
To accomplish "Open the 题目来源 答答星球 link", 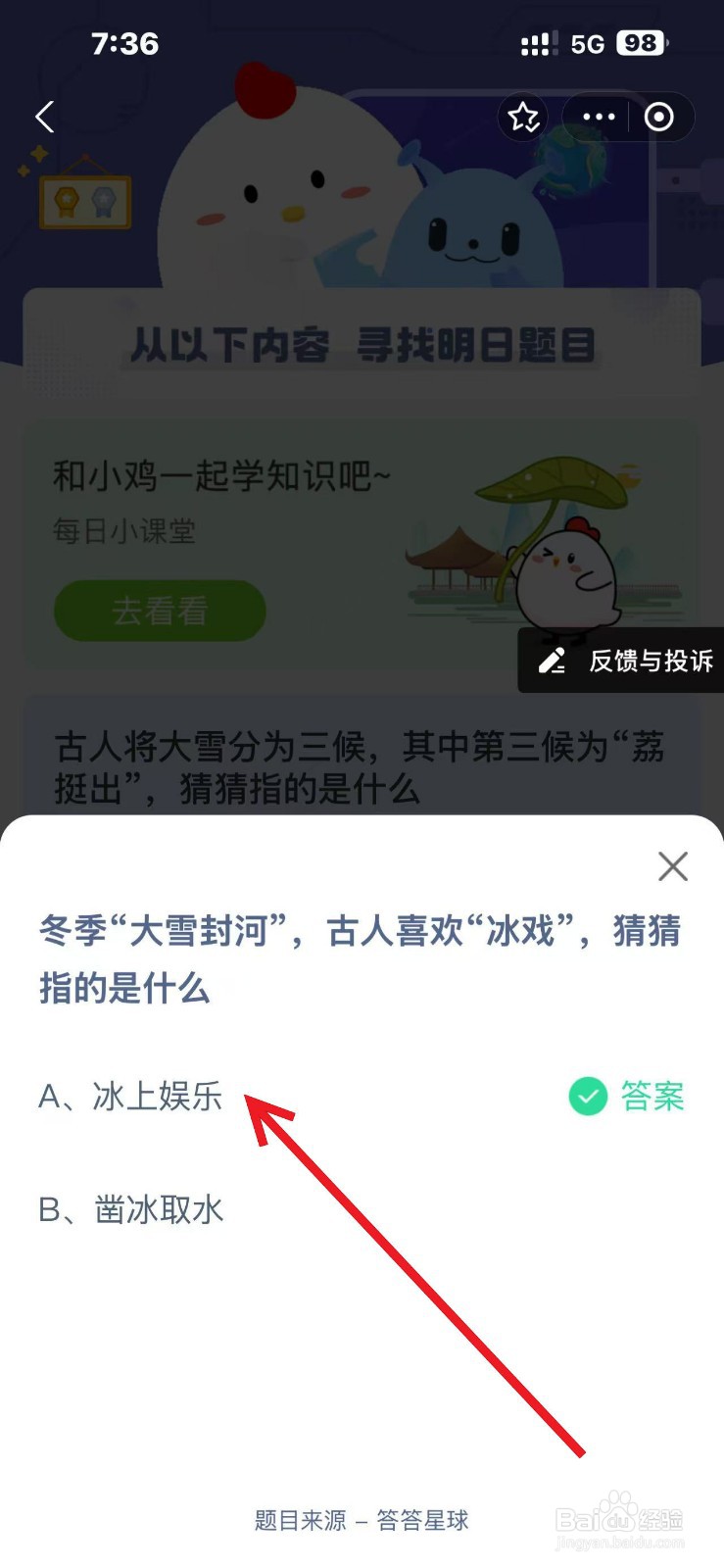I will (362, 1521).
